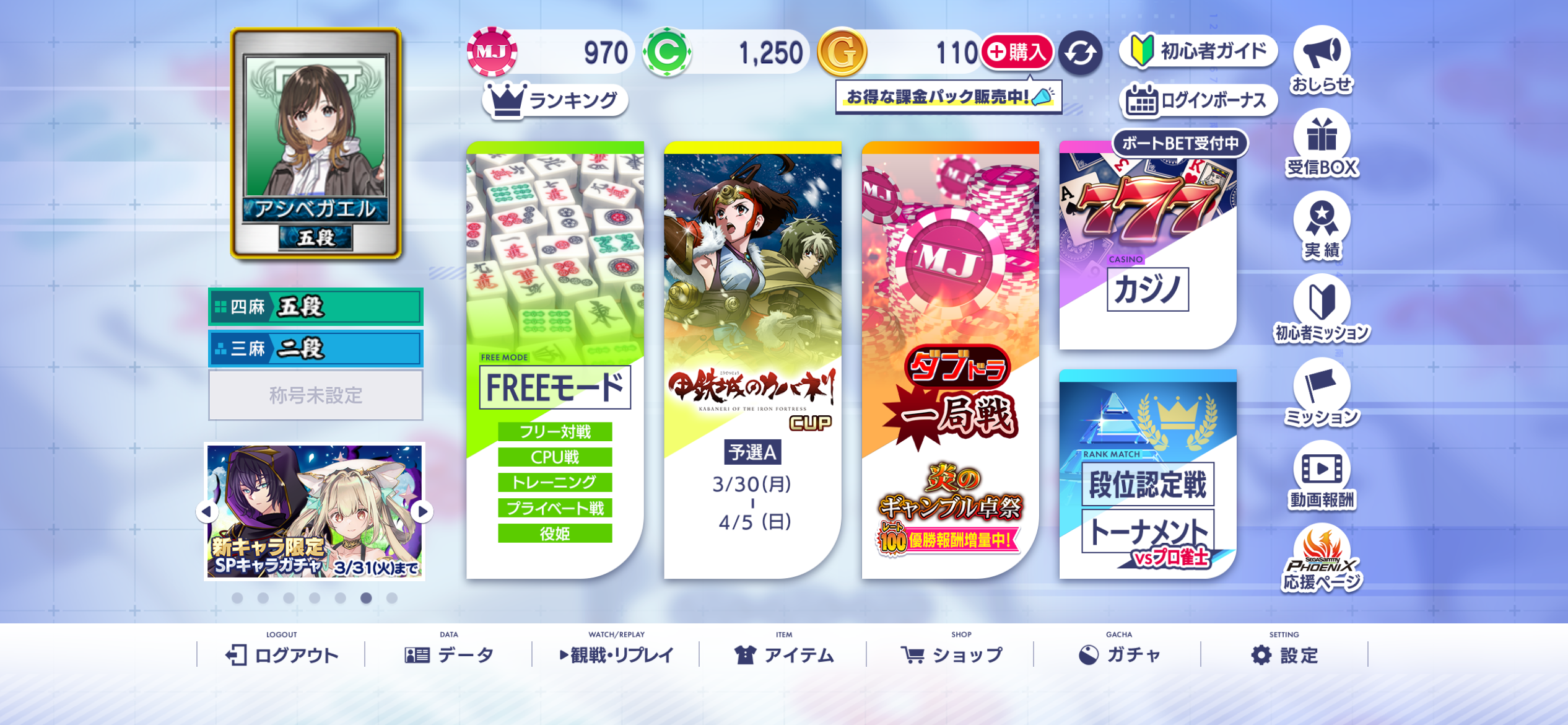Open the ランキング ranking page
The width and height of the screenshot is (1568, 725).
555,100
